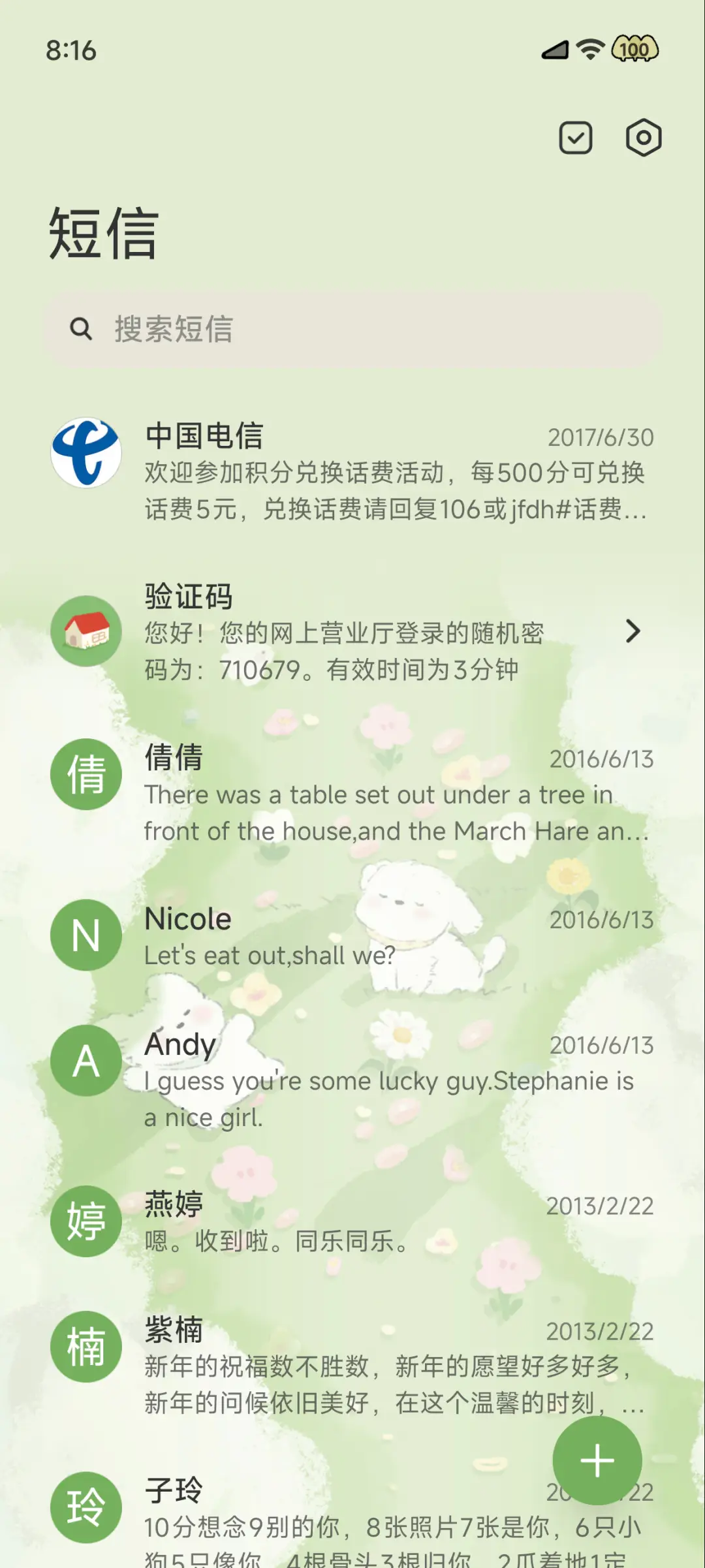Tap the 搜索短信 search box

pyautogui.click(x=352, y=328)
